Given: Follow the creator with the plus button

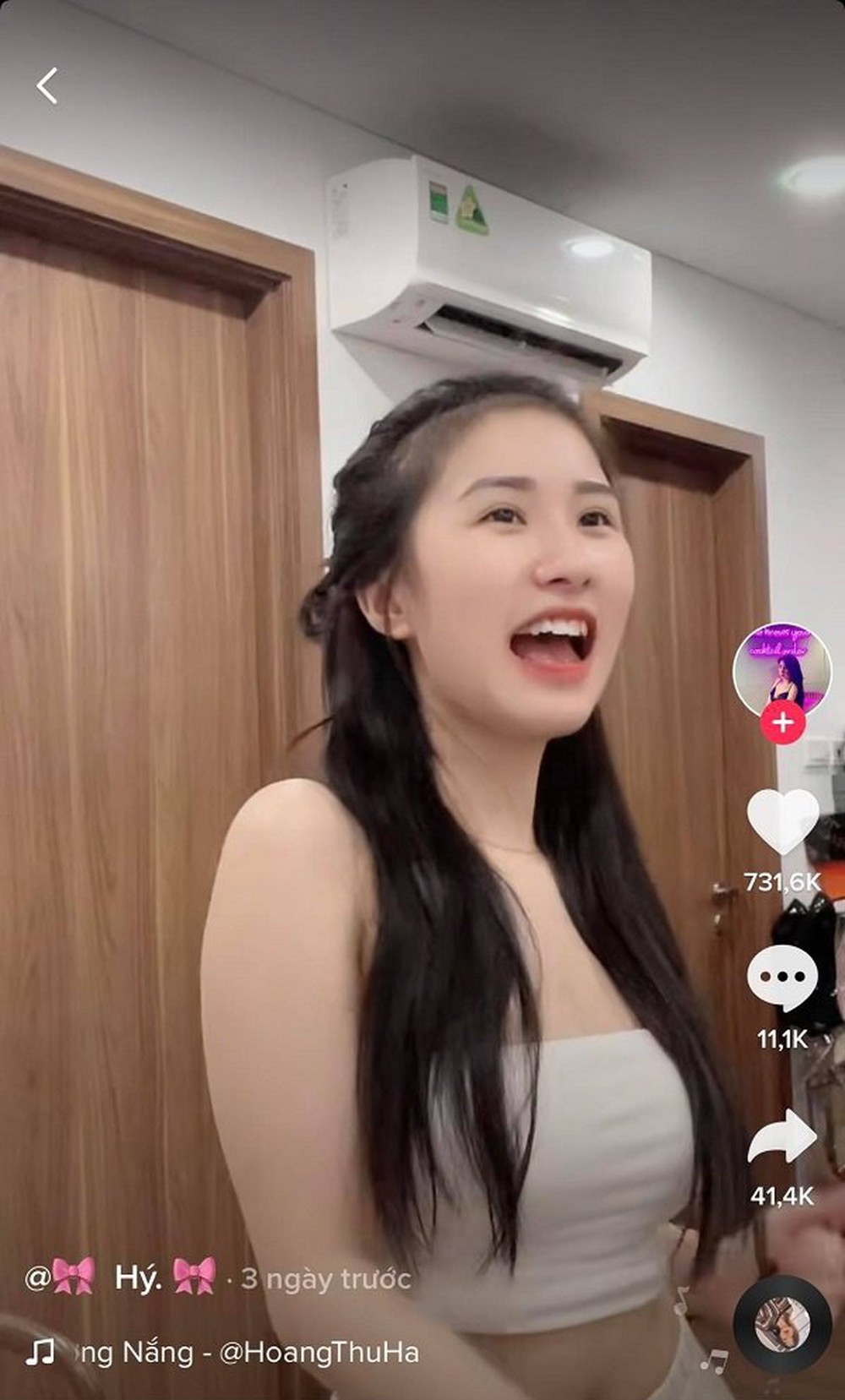Looking at the screenshot, I should (x=782, y=723).
